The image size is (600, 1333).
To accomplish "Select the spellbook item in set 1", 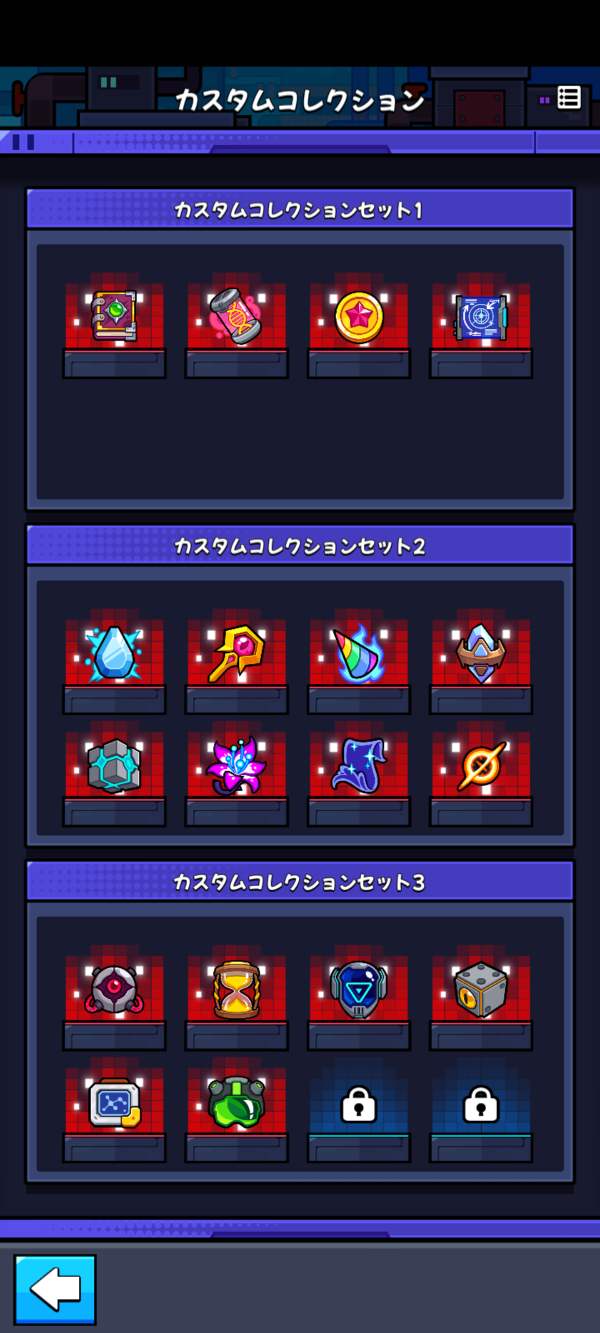I will click(114, 317).
